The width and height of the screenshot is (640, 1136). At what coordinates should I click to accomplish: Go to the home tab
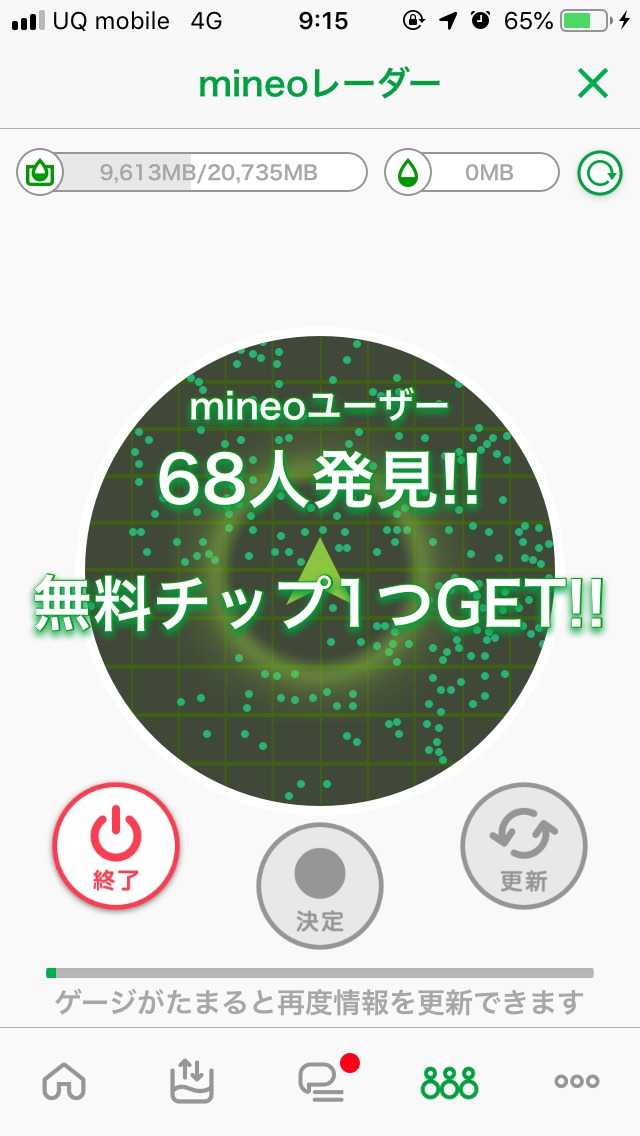[64, 1081]
